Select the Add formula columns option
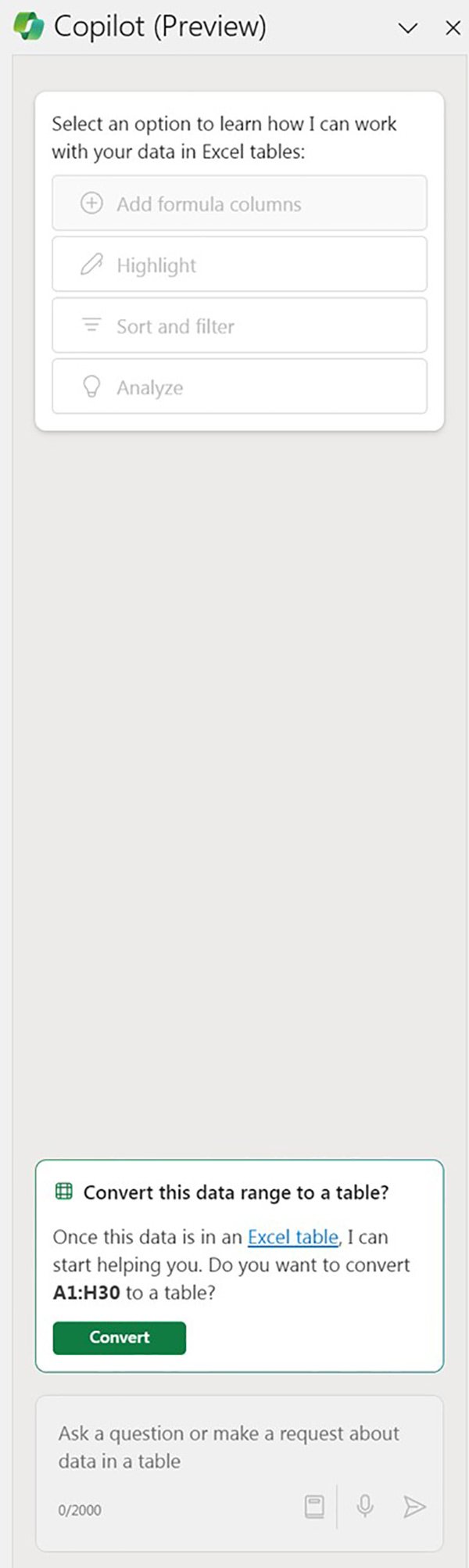The height and width of the screenshot is (1568, 469). tap(239, 203)
